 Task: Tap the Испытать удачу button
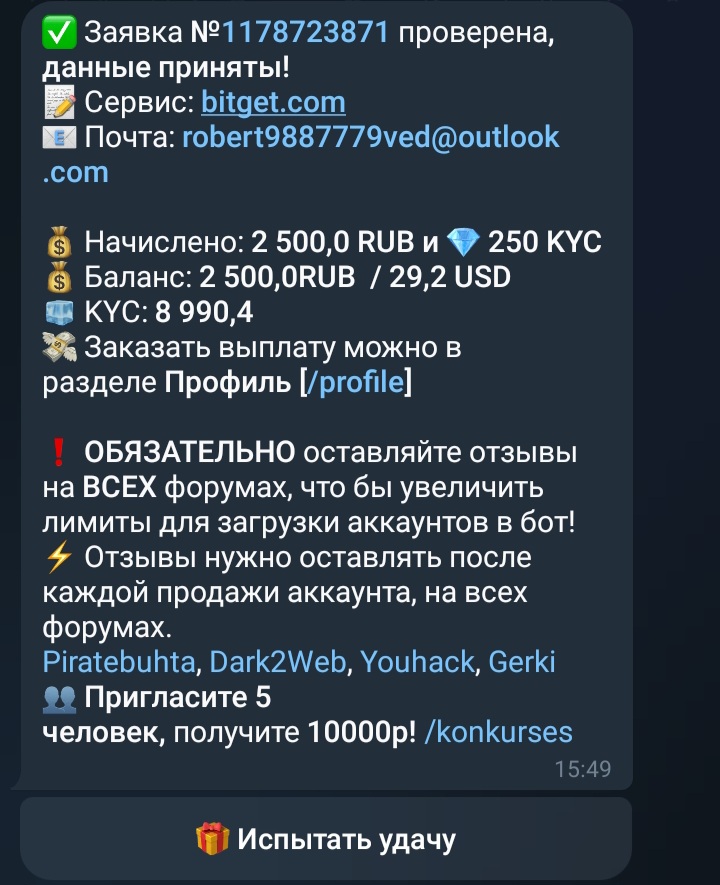326,840
